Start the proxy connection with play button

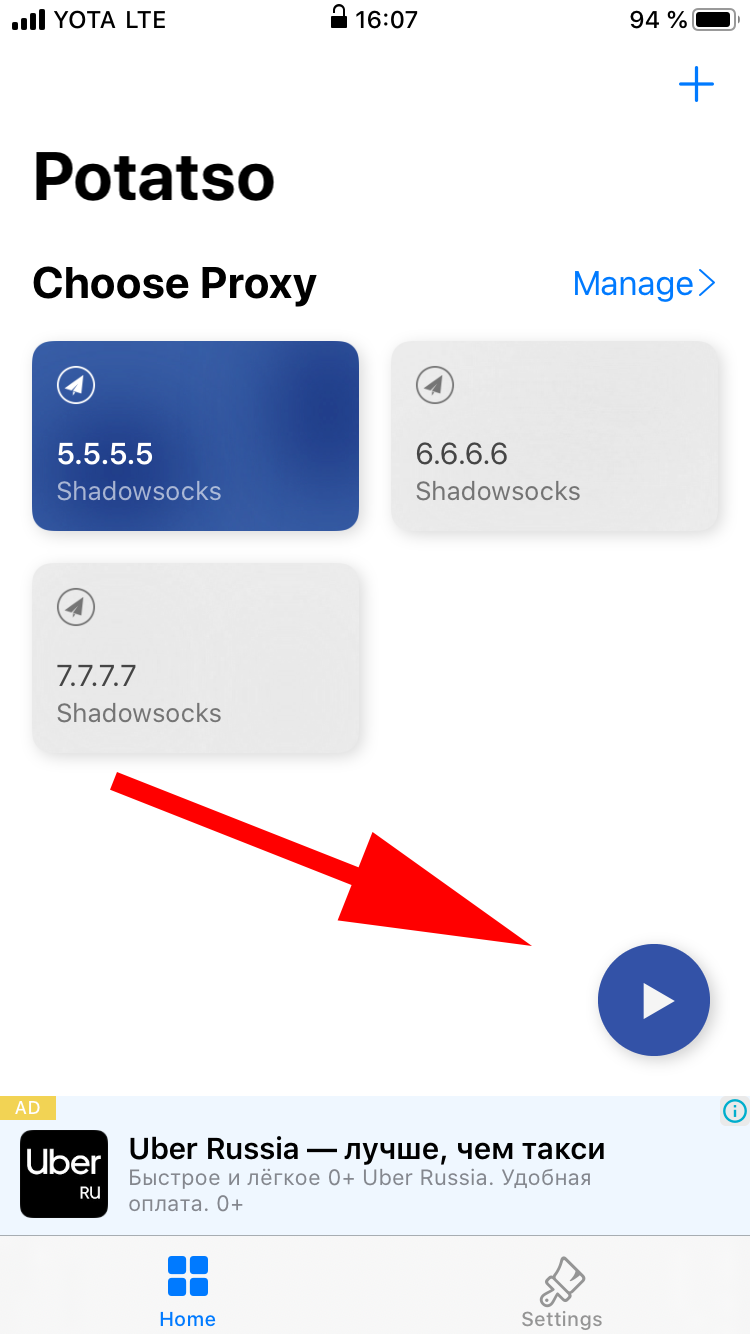(x=654, y=1000)
